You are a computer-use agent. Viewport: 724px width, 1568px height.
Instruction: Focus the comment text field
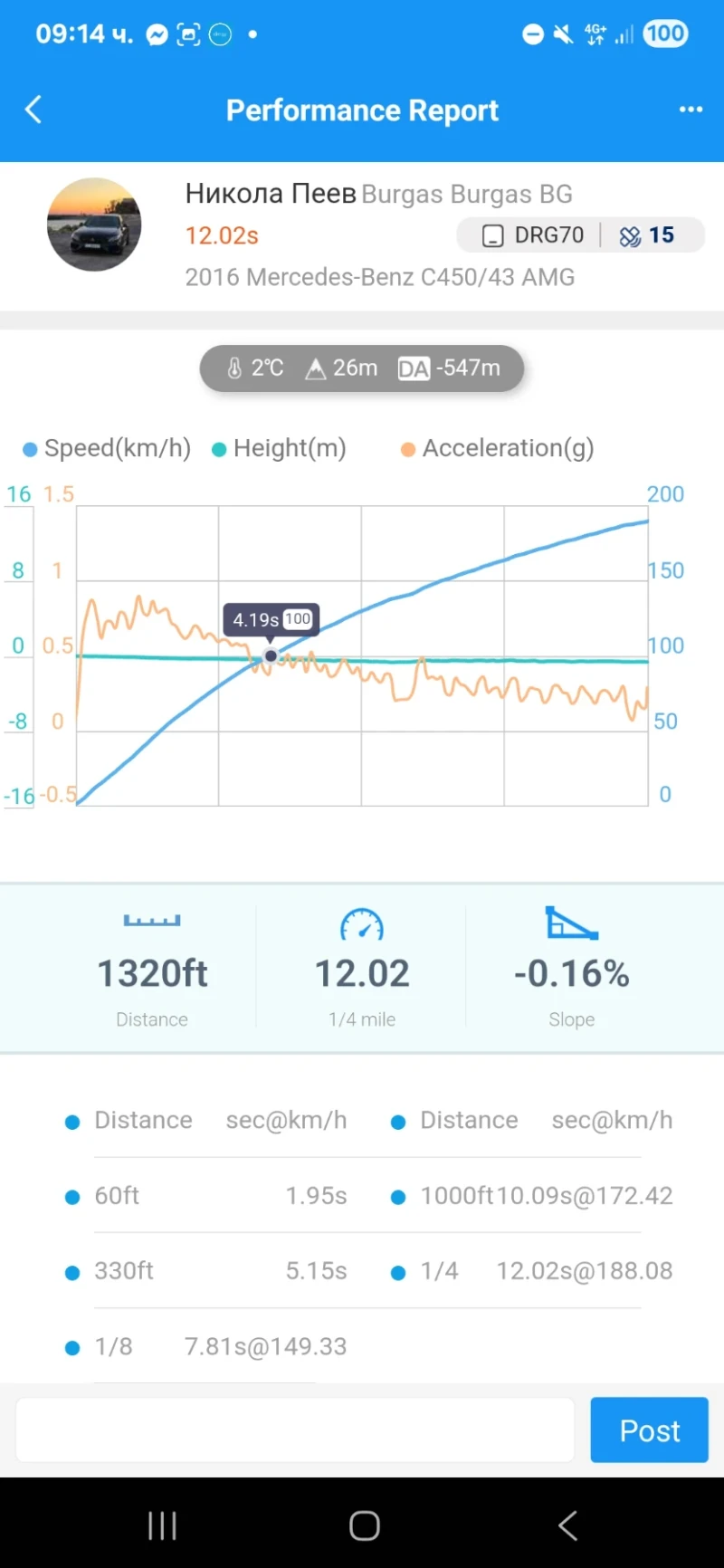pyautogui.click(x=295, y=1429)
